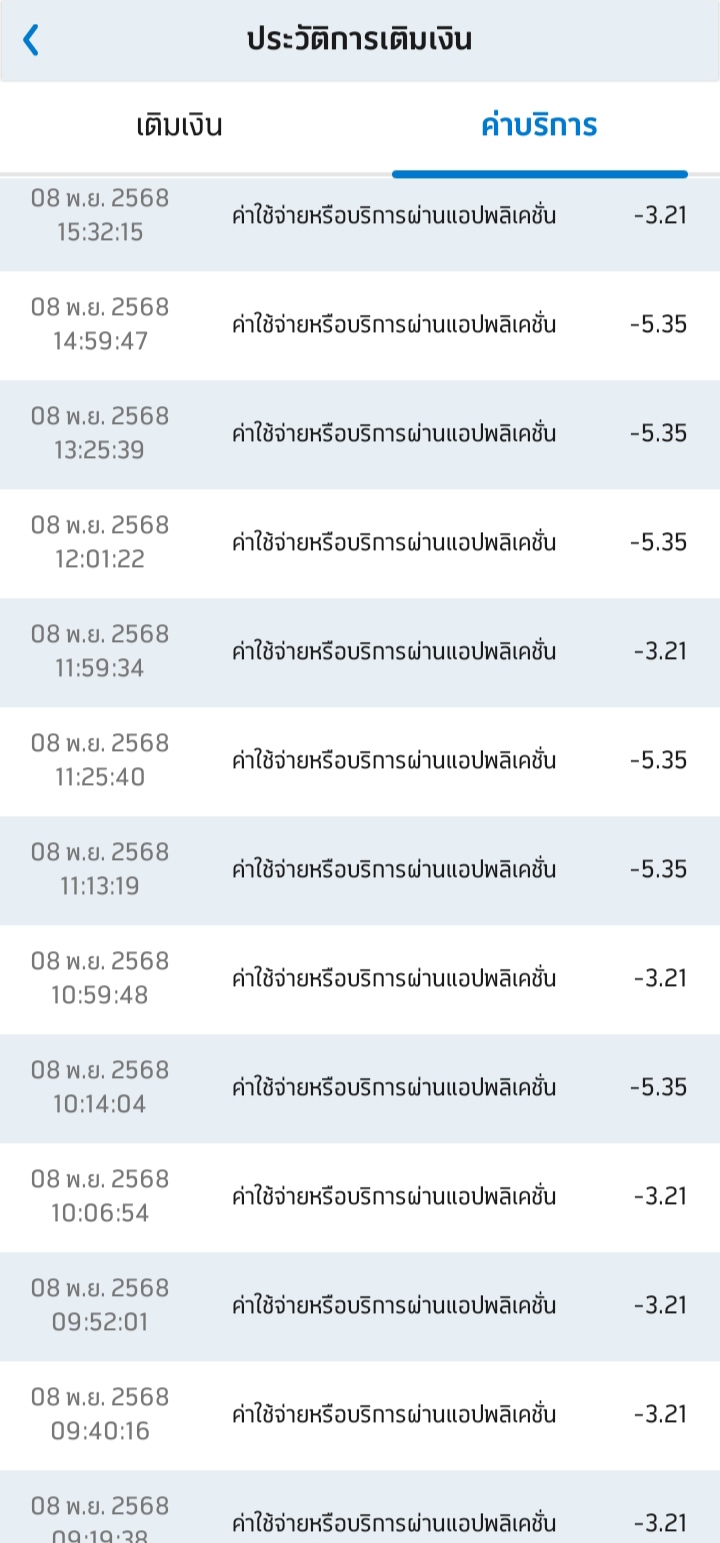The width and height of the screenshot is (720, 1543).
Task: Switch to the เติมเงิน tab
Action: coord(180,127)
